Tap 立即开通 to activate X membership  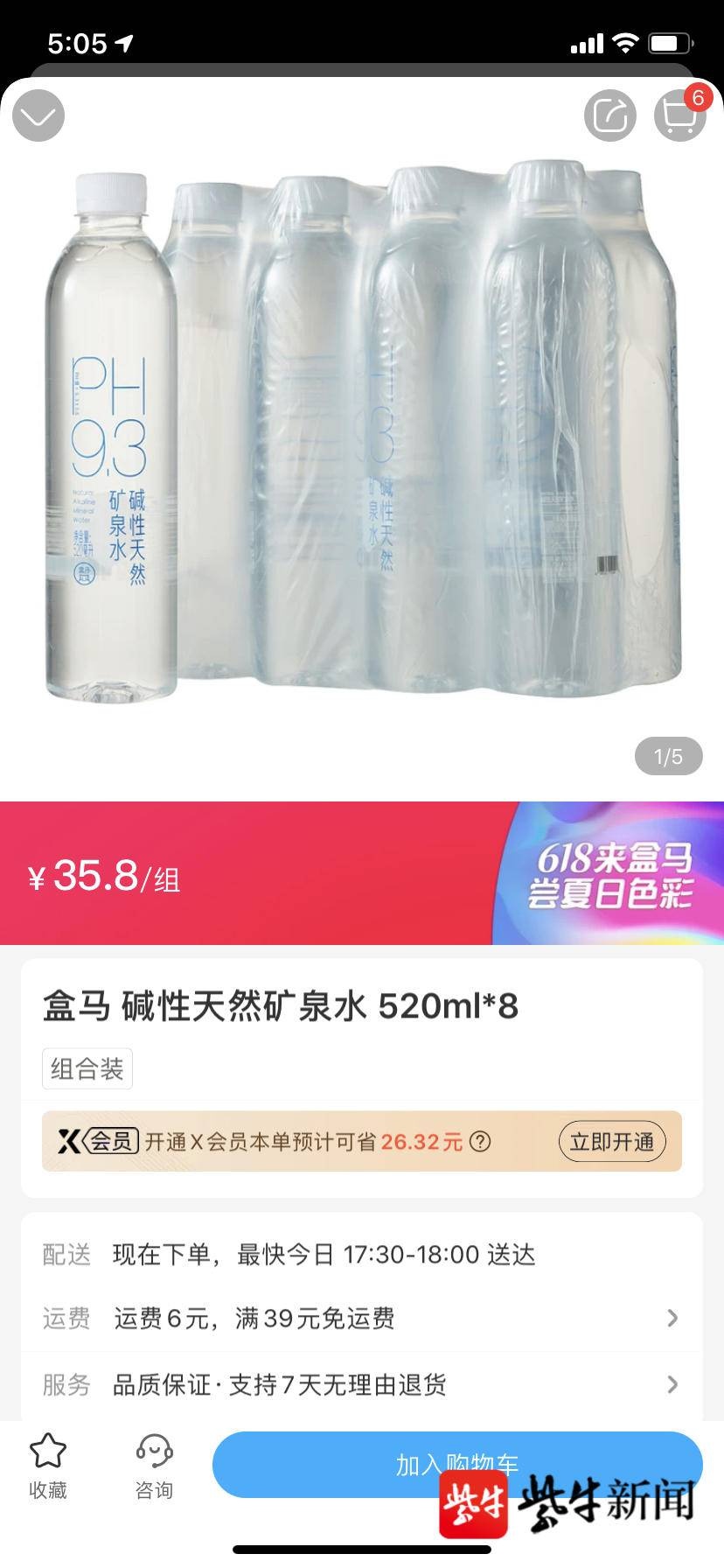(612, 1142)
